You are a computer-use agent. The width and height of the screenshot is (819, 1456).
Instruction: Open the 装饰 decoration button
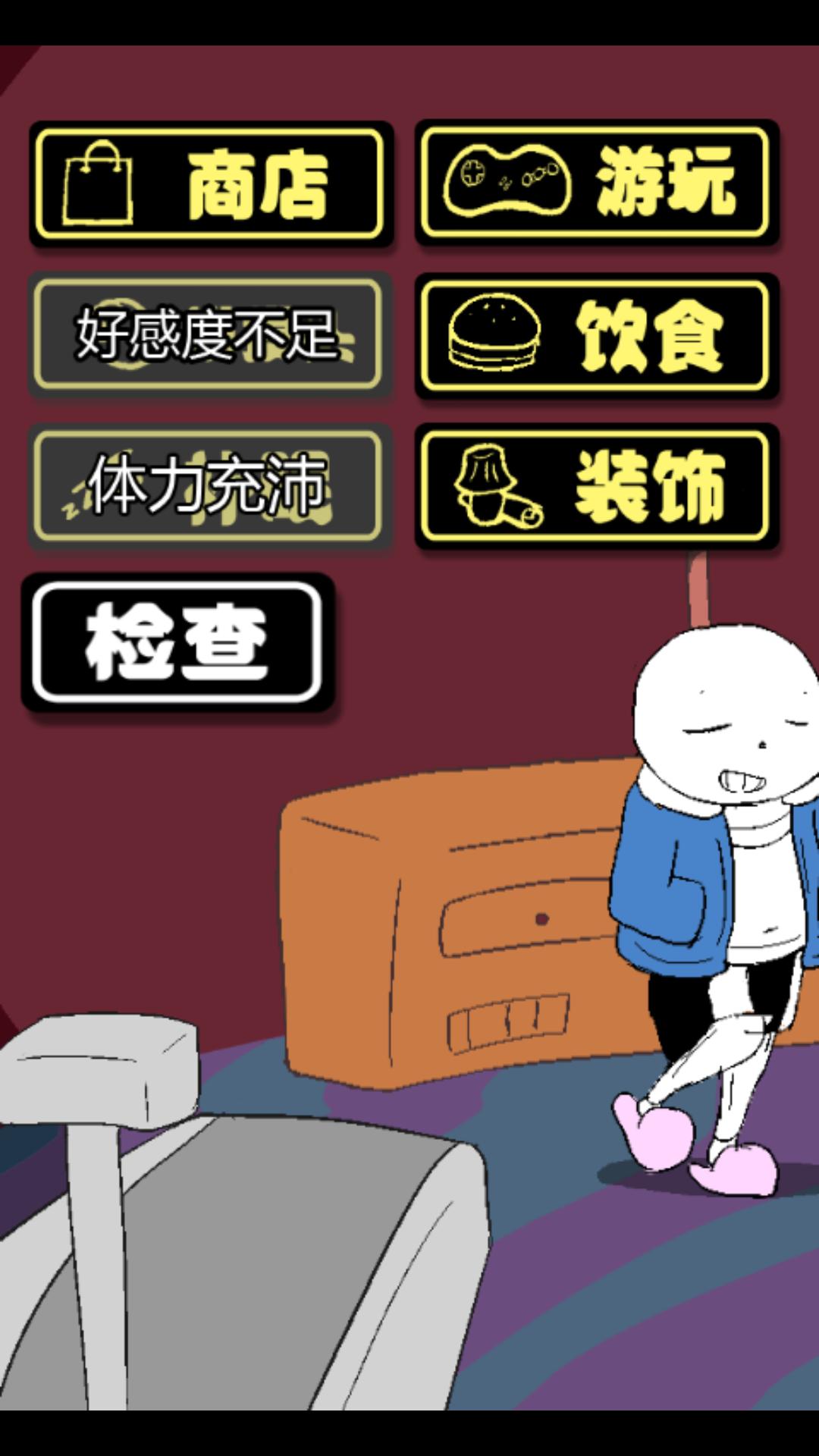596,485
